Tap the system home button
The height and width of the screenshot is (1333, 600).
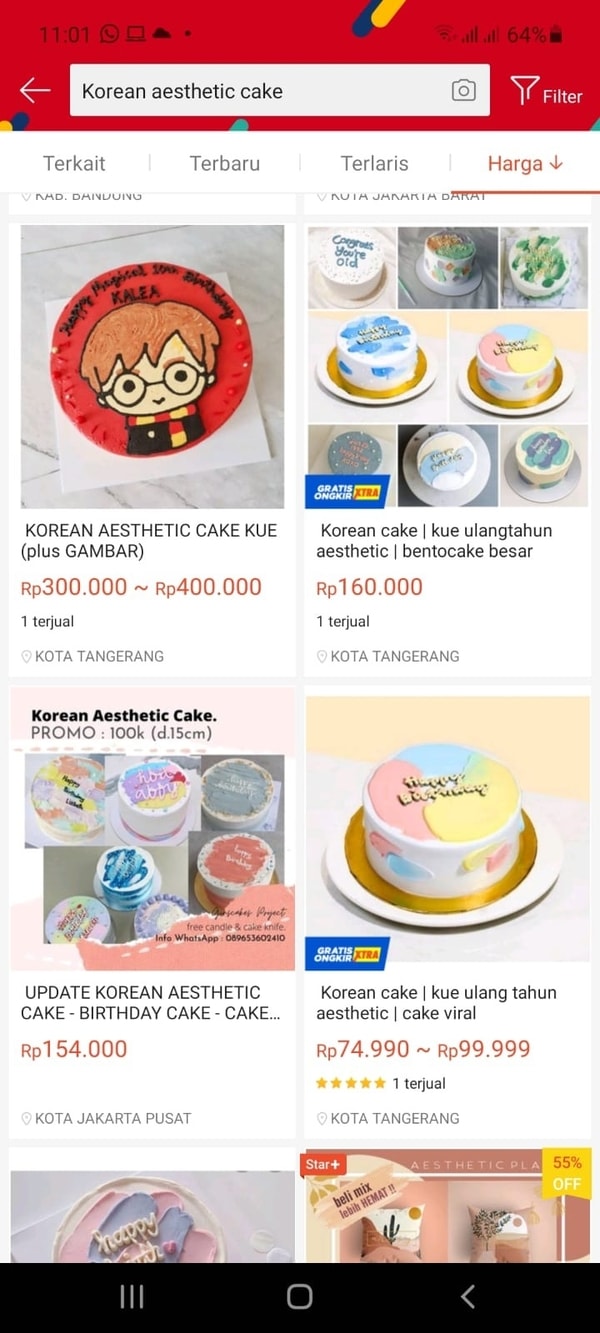[300, 1297]
